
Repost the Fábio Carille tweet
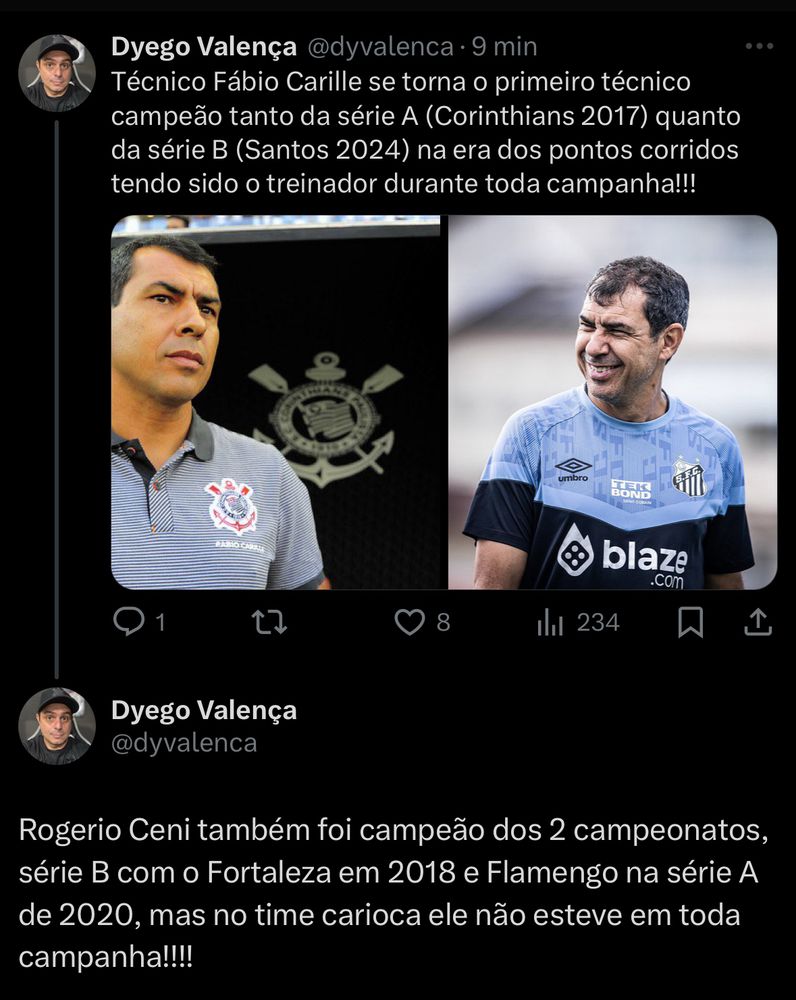[x=270, y=622]
